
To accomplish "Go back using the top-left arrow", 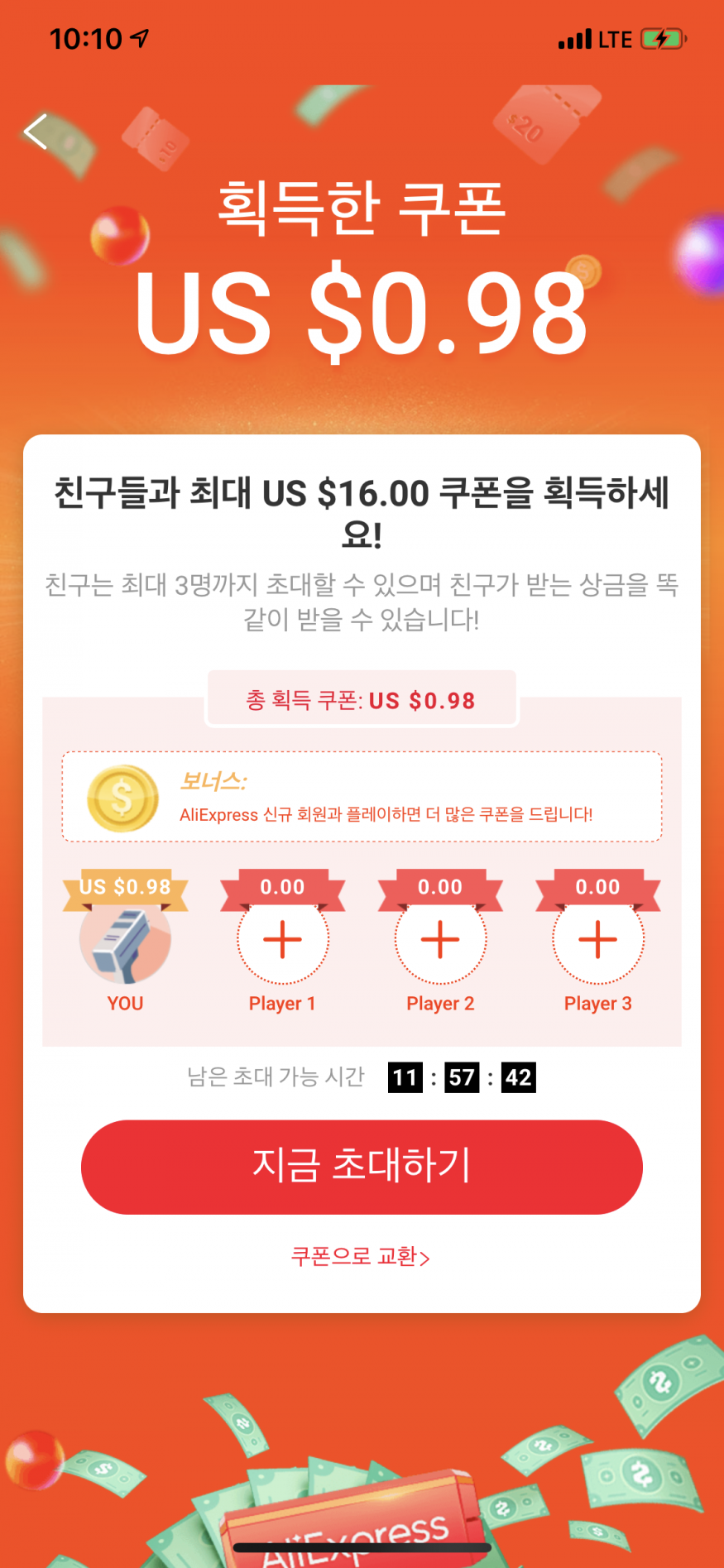I will 36,132.
